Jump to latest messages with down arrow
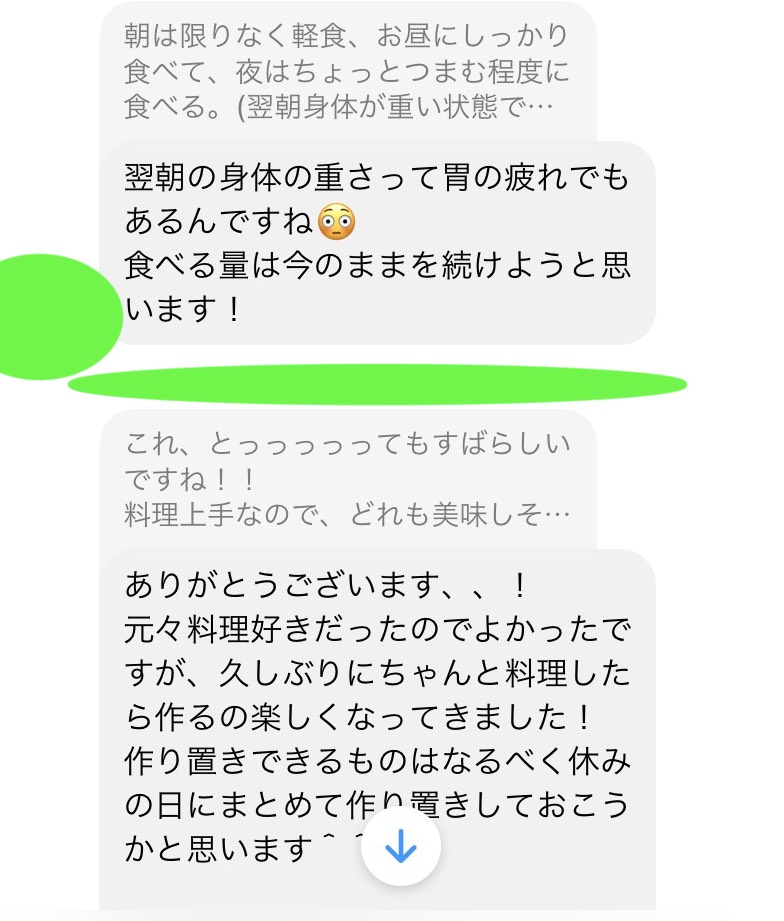The width and height of the screenshot is (784, 921). [x=401, y=847]
